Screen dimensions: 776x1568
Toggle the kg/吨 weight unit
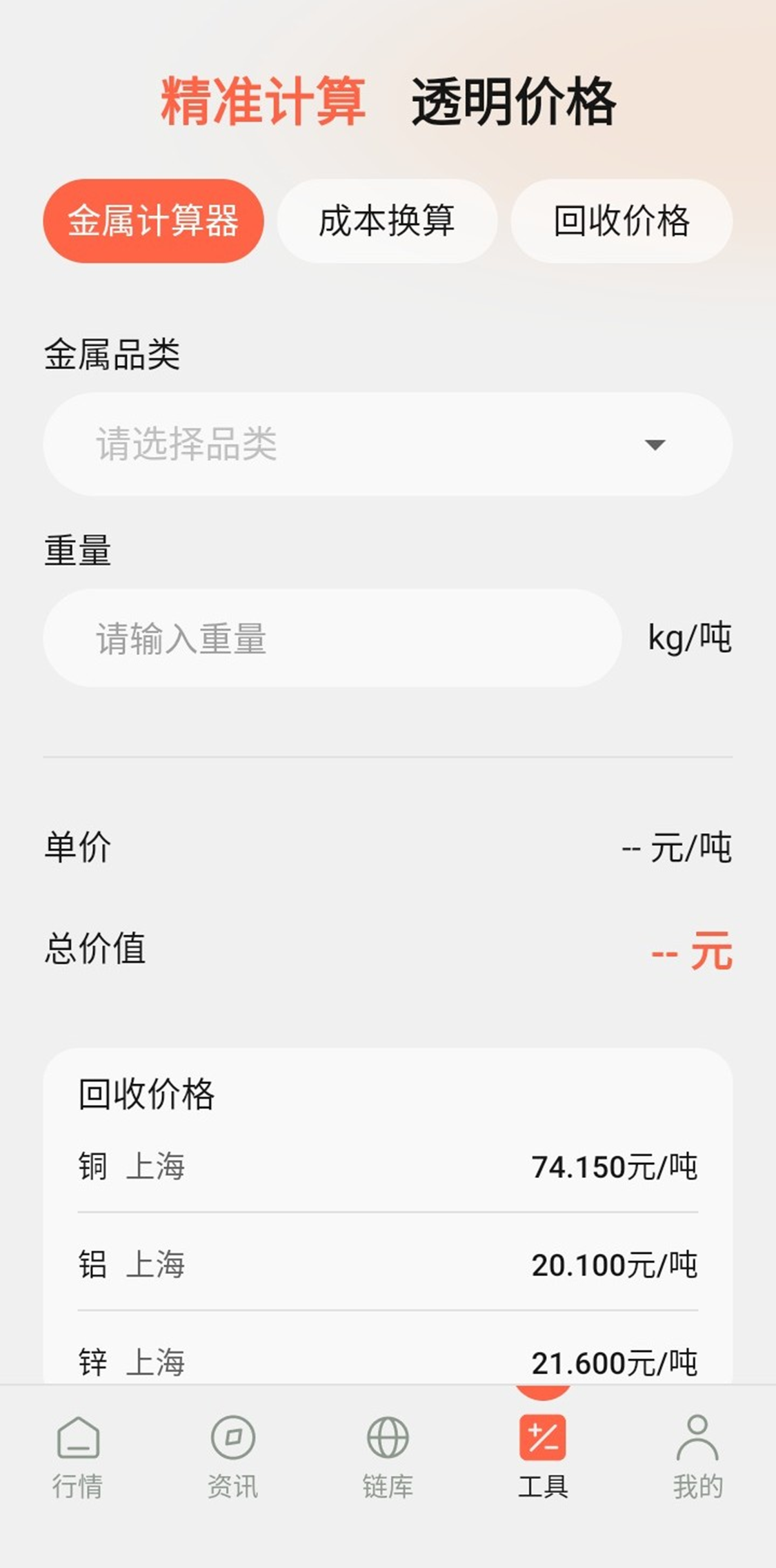689,638
